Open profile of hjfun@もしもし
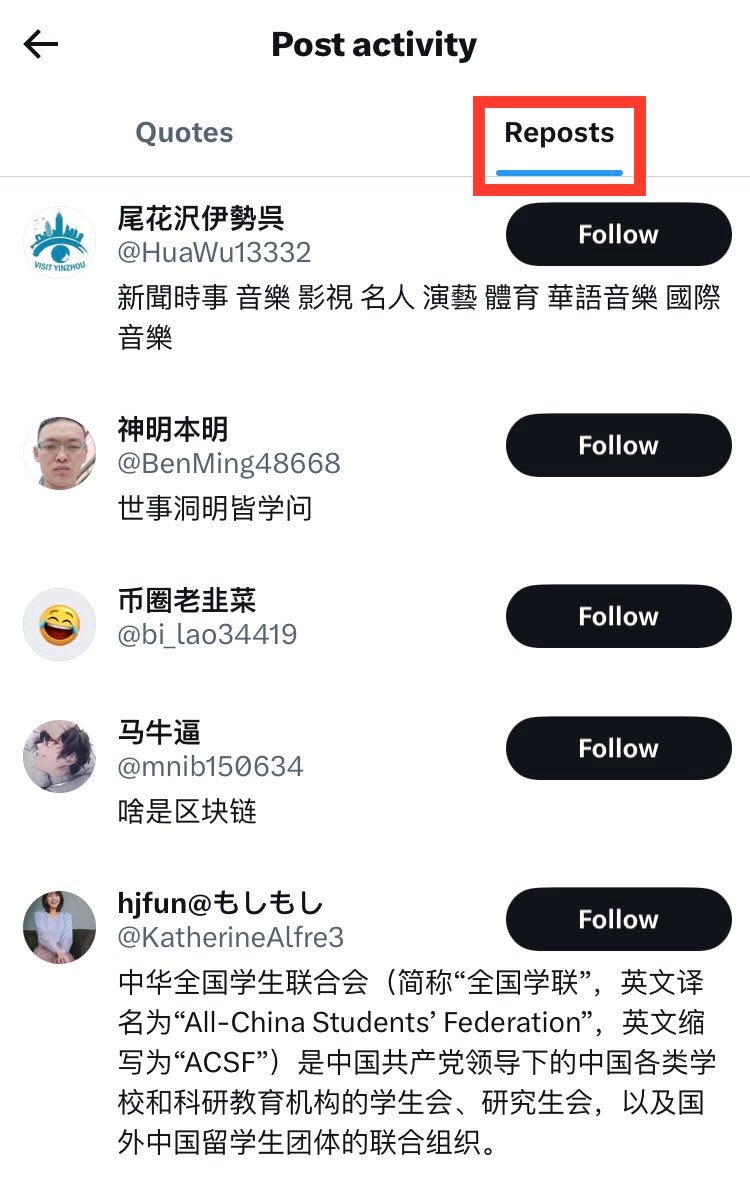The image size is (750, 1183). click(x=220, y=903)
